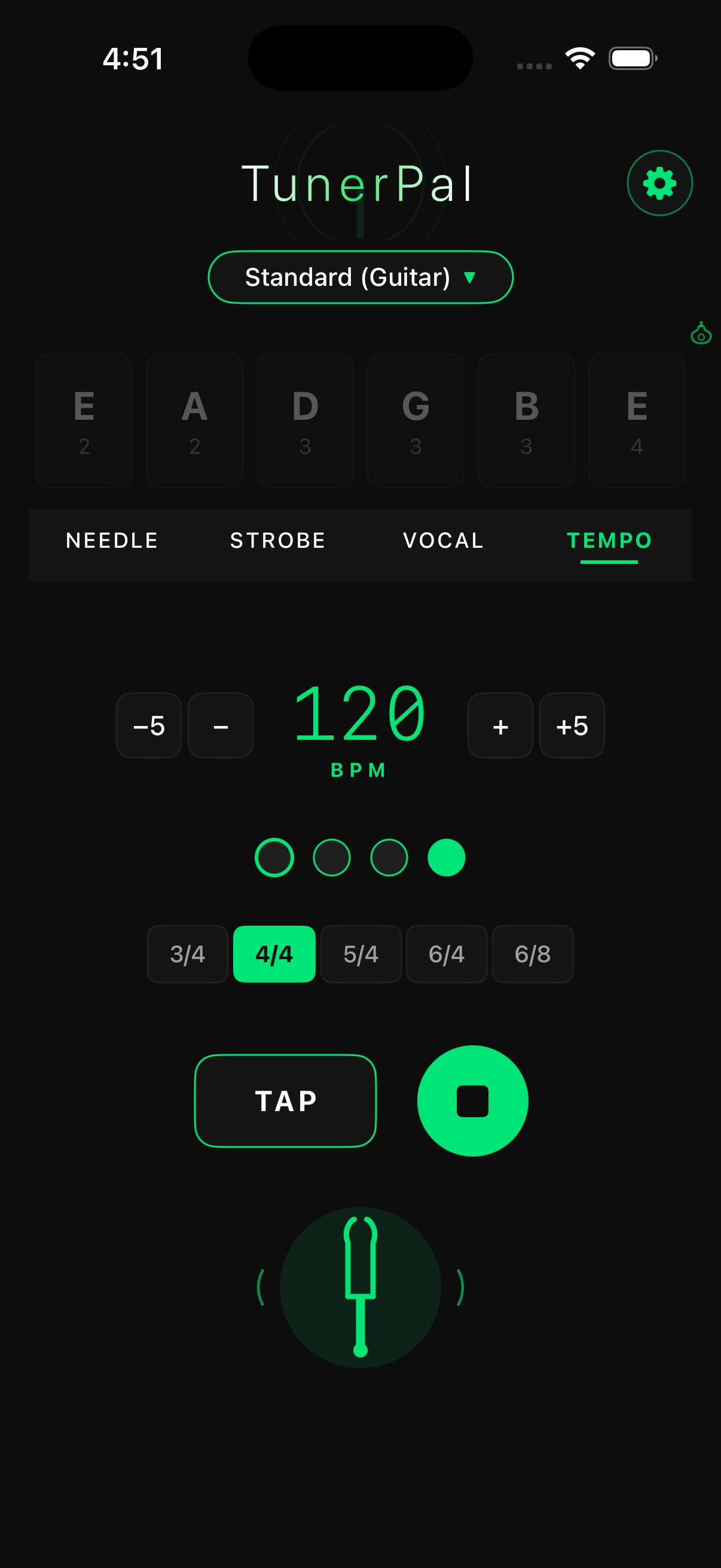Click the small metronome icon near the right edge

699,334
